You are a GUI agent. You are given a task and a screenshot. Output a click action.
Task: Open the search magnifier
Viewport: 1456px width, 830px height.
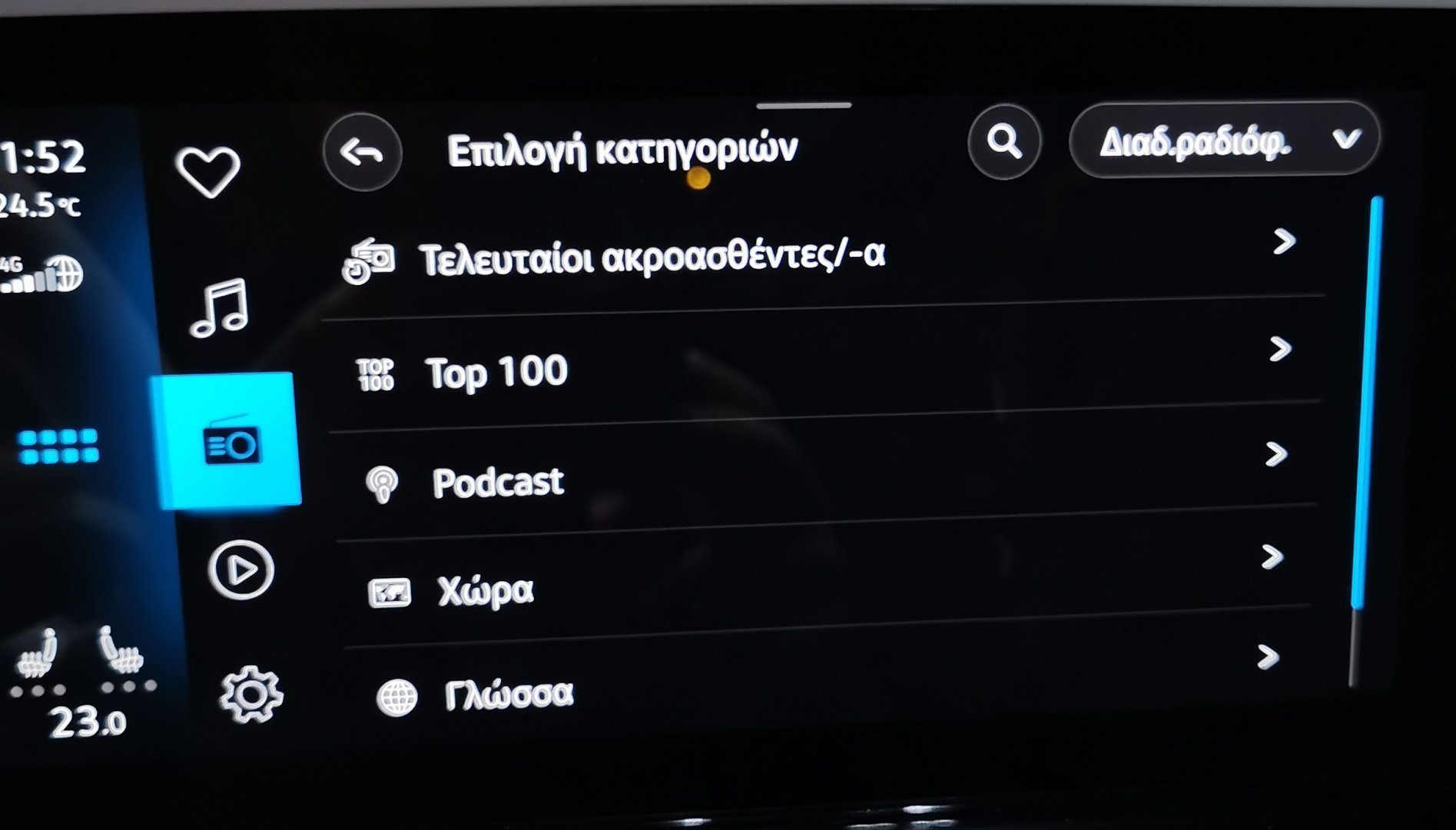pos(1004,142)
